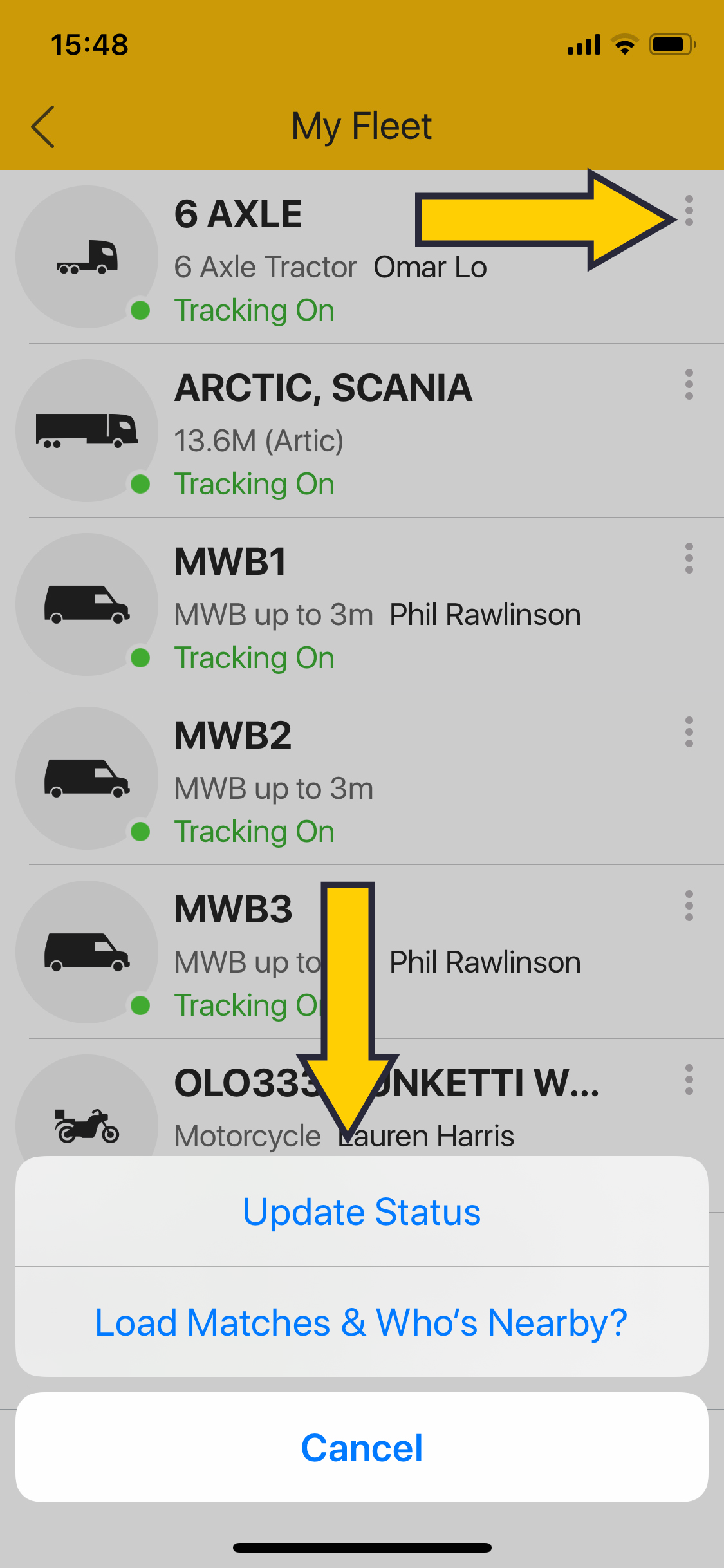Open the three-dot menu for ARCTIC, SCANIA
The width and height of the screenshot is (724, 1568).
(689, 384)
